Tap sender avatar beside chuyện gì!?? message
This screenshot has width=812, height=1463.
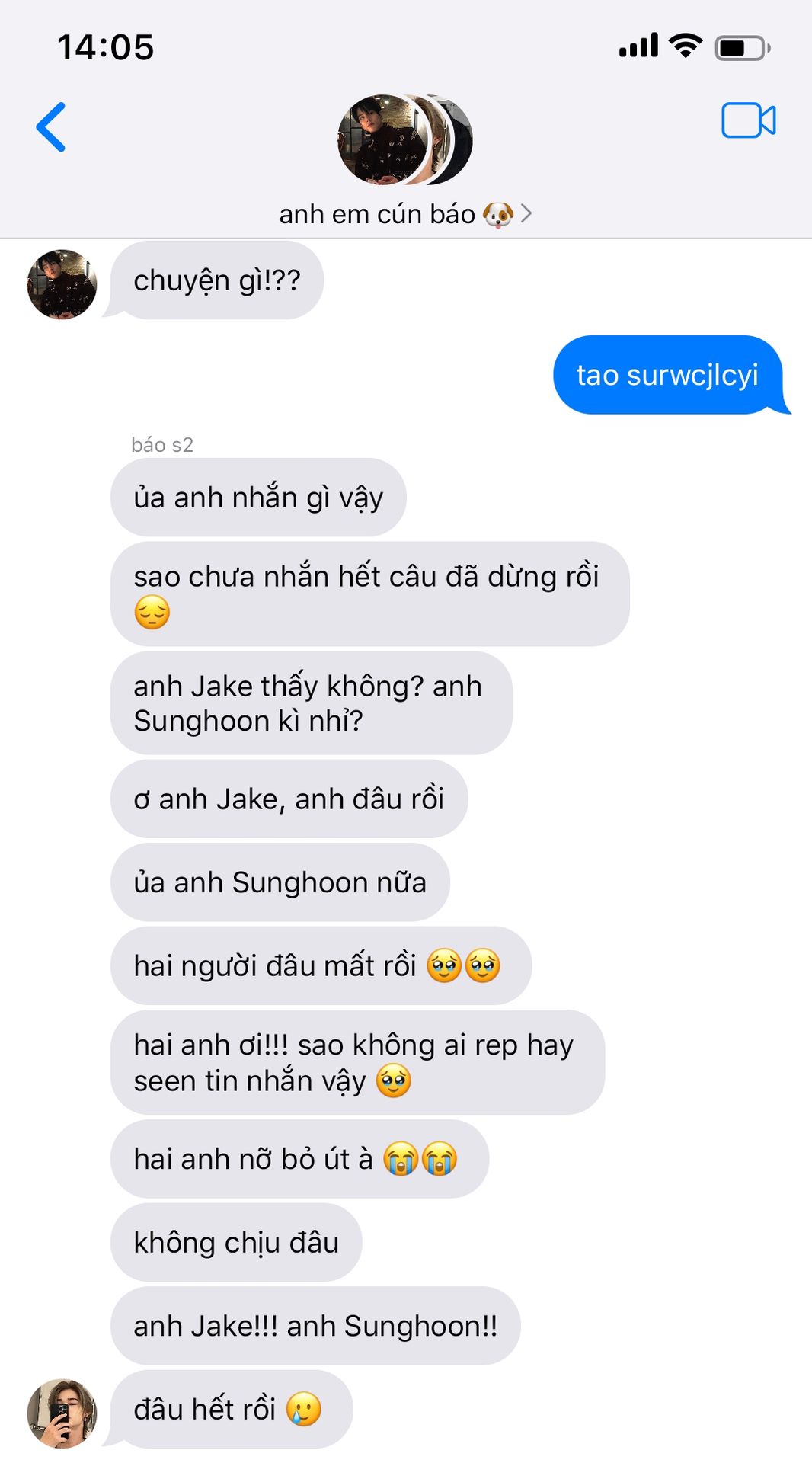(x=62, y=284)
